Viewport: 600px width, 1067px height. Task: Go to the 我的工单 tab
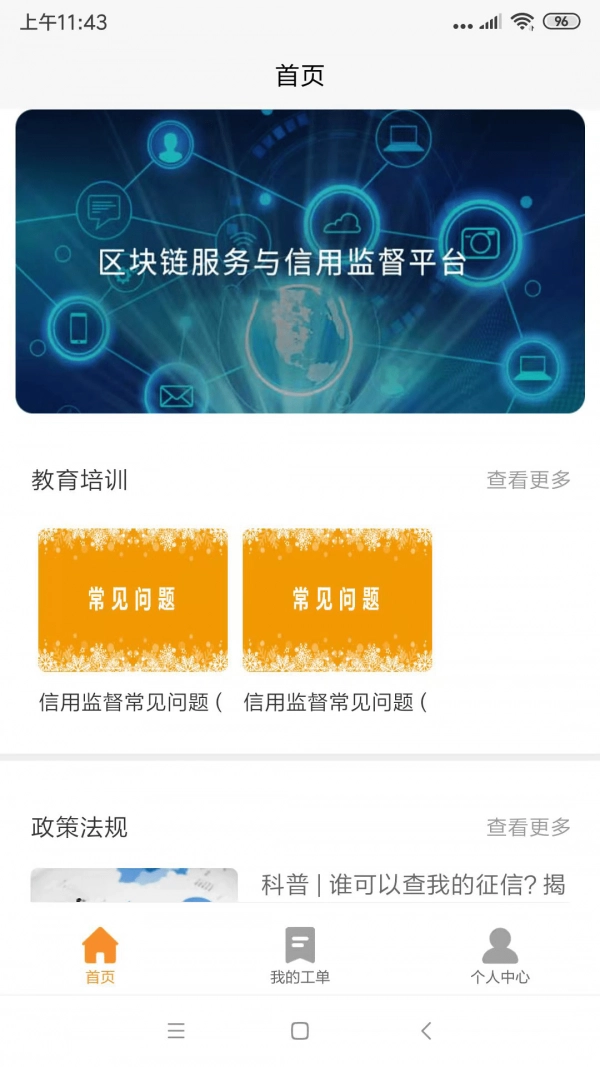click(x=300, y=955)
